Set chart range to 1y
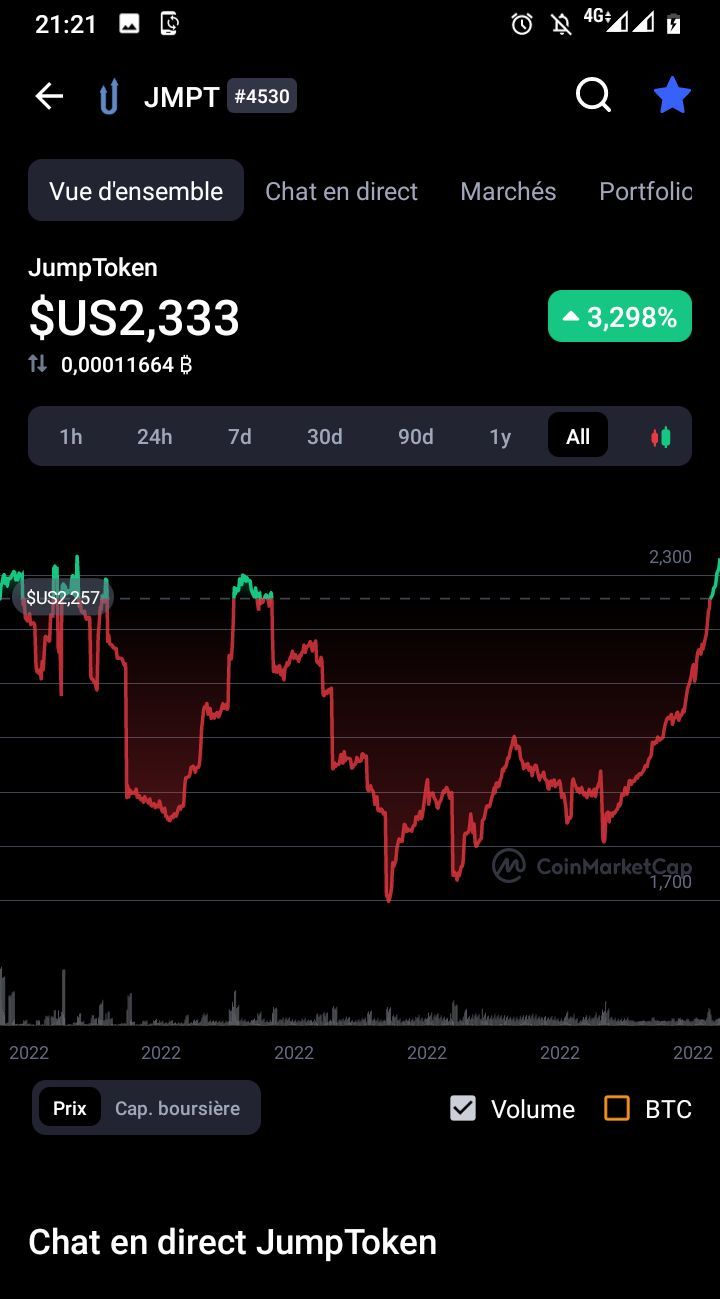Viewport: 720px width, 1299px height. tap(500, 437)
